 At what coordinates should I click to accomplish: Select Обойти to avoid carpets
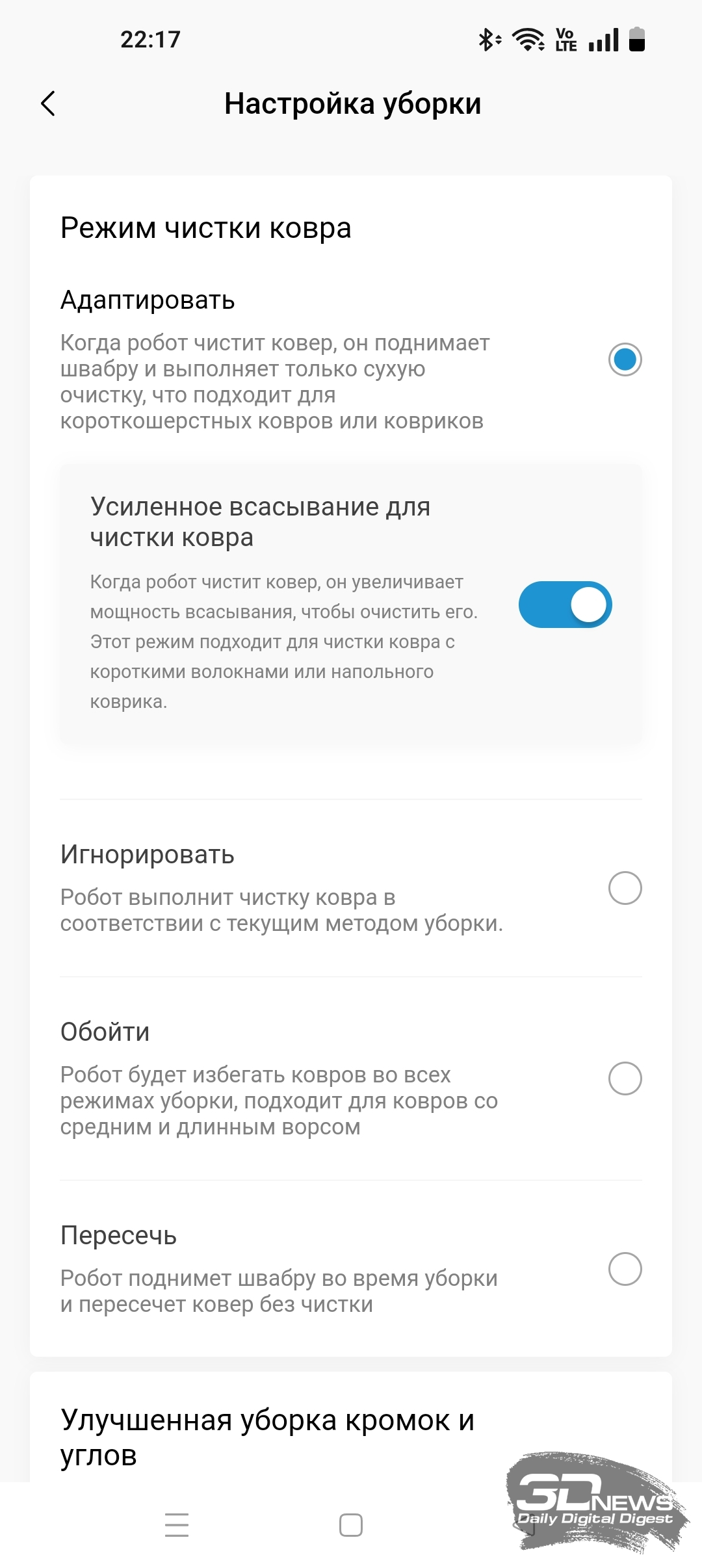click(625, 1078)
